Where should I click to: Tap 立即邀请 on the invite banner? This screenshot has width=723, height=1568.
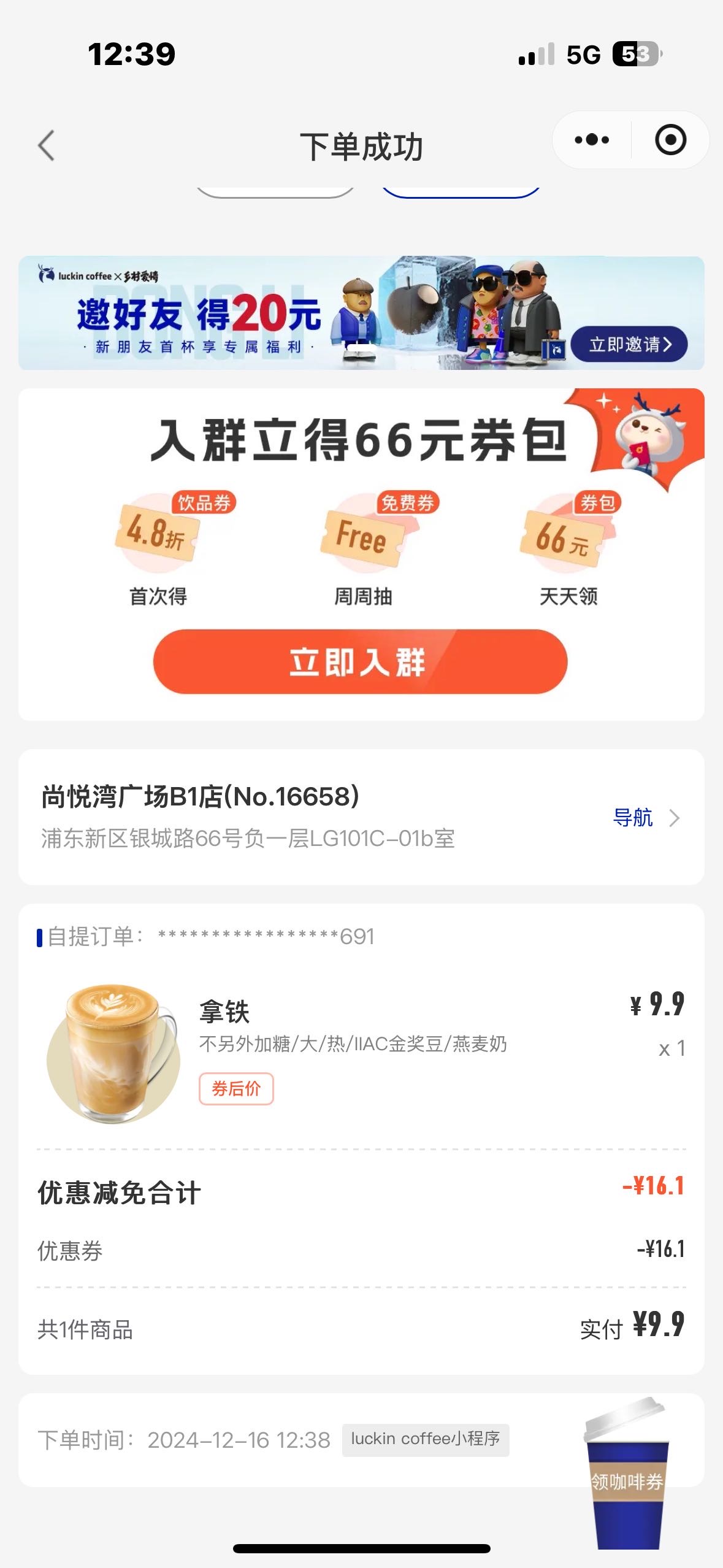click(629, 344)
